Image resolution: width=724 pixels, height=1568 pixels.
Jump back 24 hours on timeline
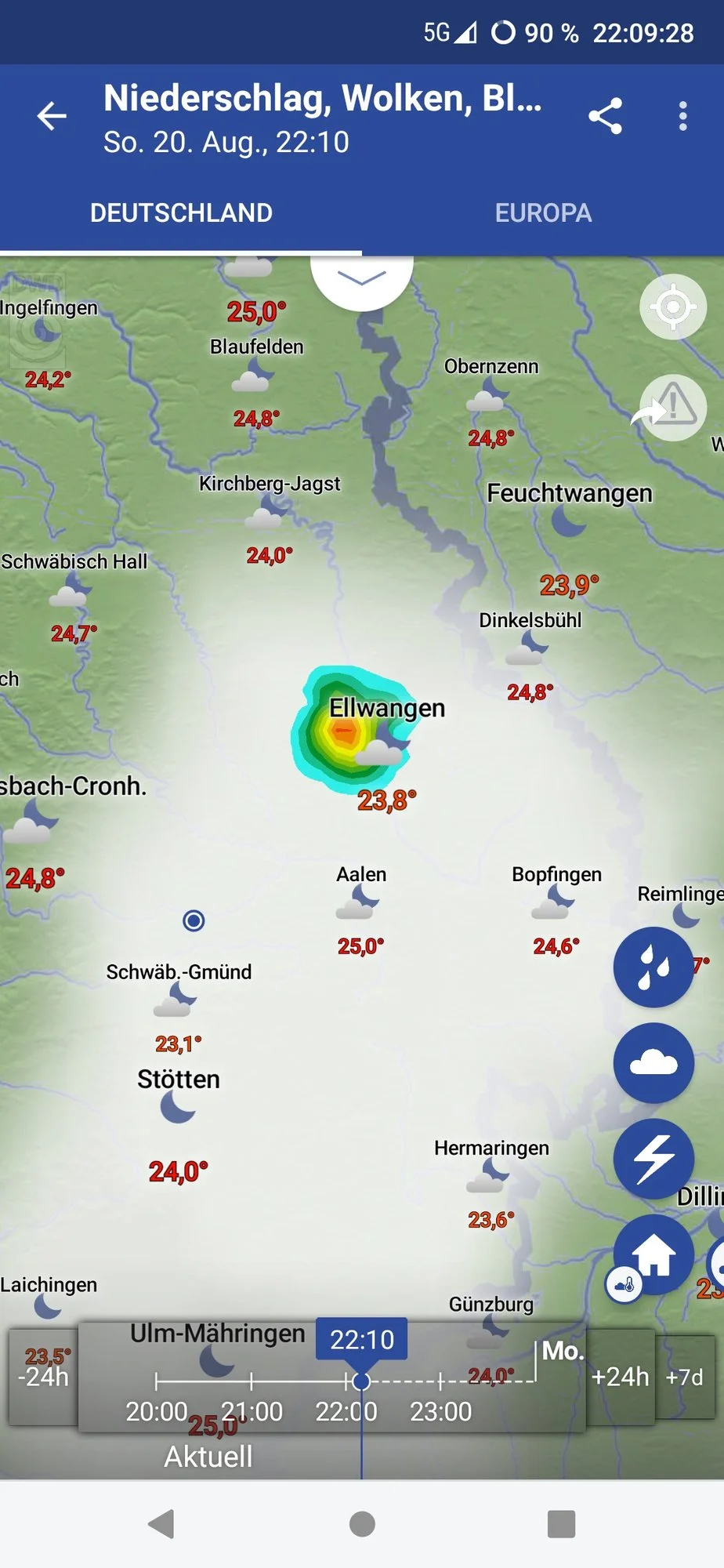43,1377
